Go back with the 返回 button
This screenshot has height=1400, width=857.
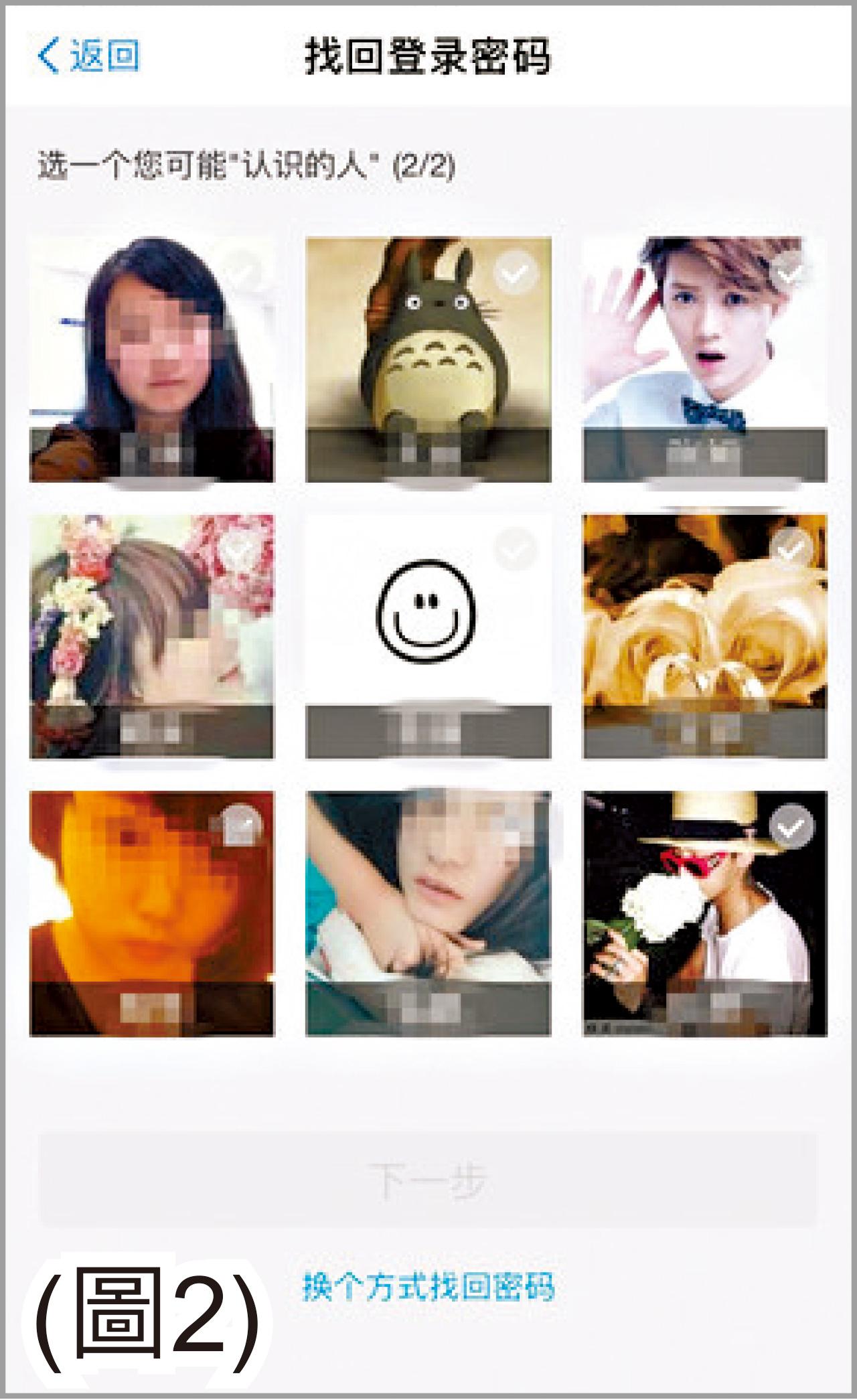[x=88, y=56]
